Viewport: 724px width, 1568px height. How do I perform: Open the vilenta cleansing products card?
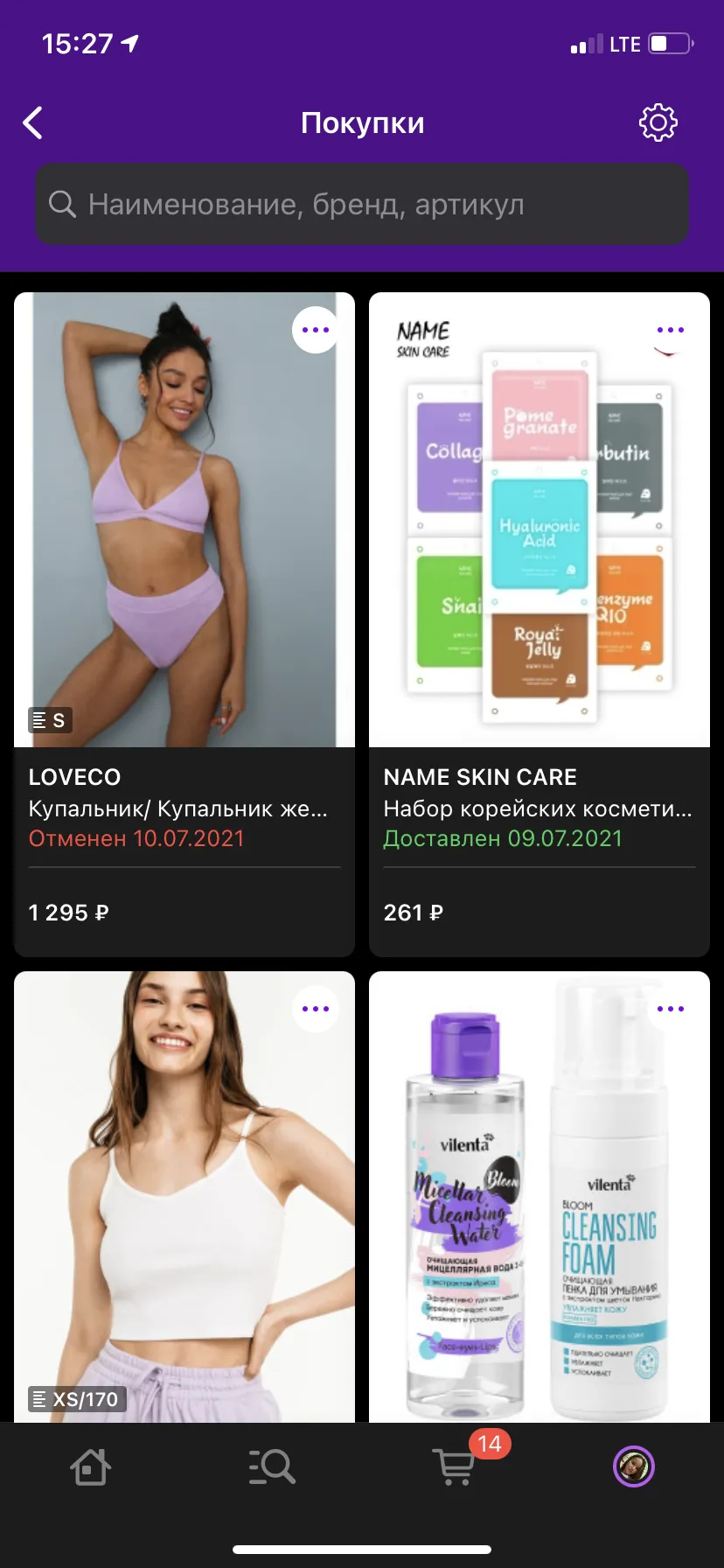[540, 1197]
